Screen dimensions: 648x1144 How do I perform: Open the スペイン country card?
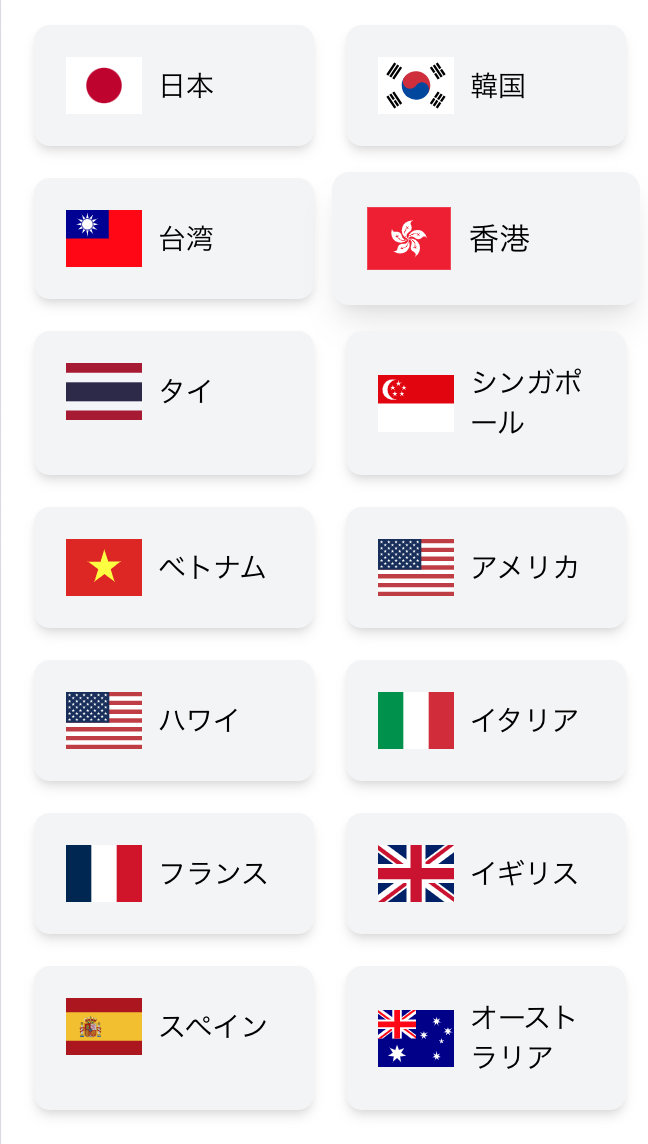[x=174, y=1038]
